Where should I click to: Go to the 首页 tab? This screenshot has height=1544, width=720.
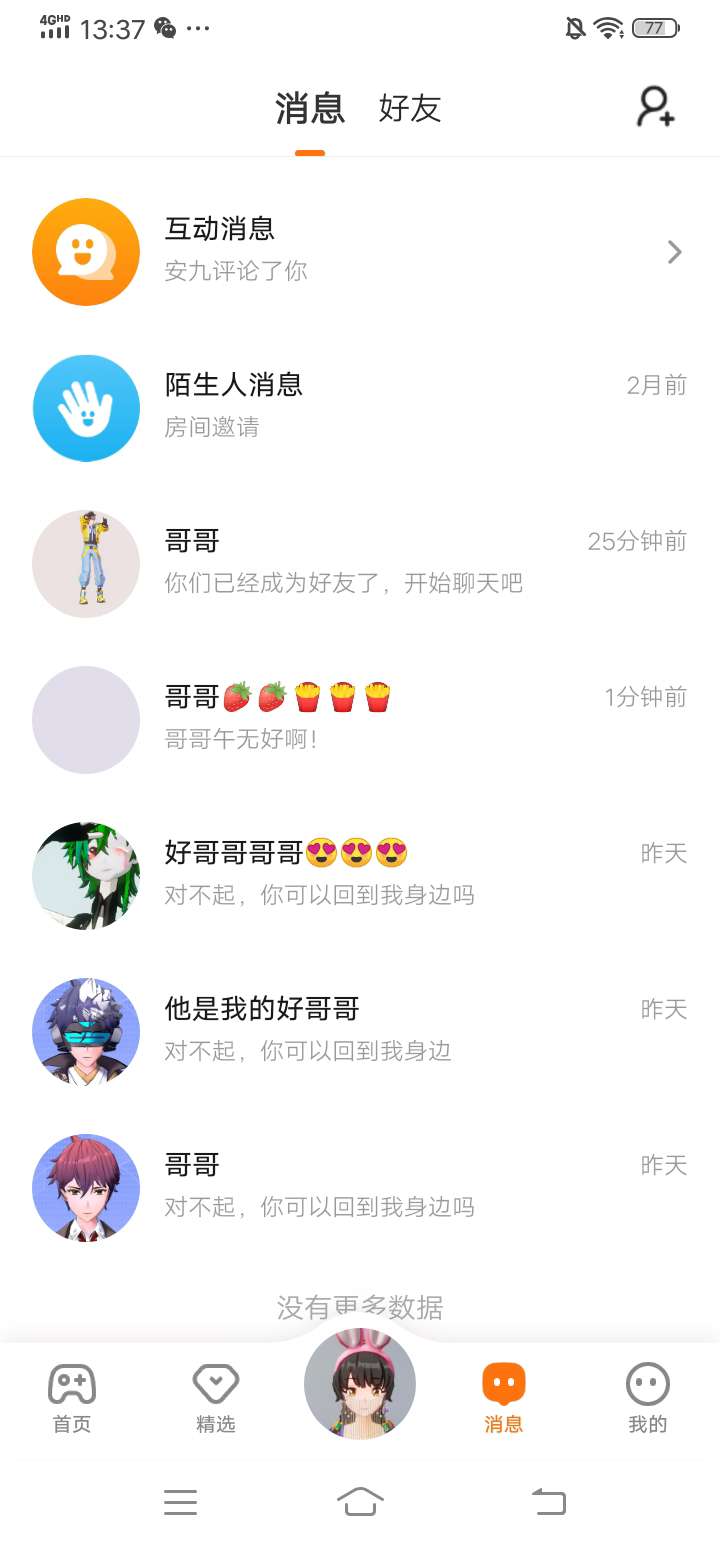72,1398
